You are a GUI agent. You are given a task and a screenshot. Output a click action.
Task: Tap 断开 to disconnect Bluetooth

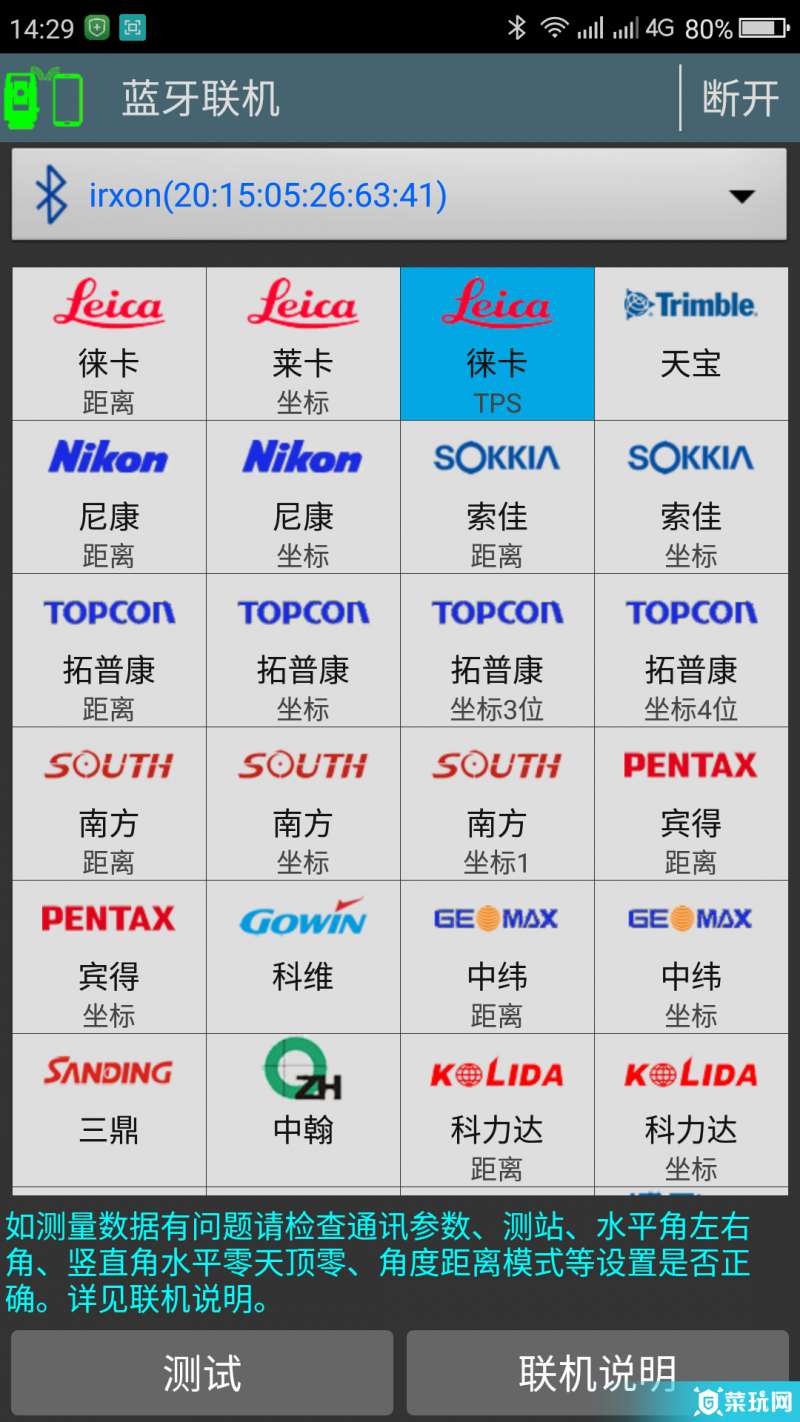(x=740, y=98)
